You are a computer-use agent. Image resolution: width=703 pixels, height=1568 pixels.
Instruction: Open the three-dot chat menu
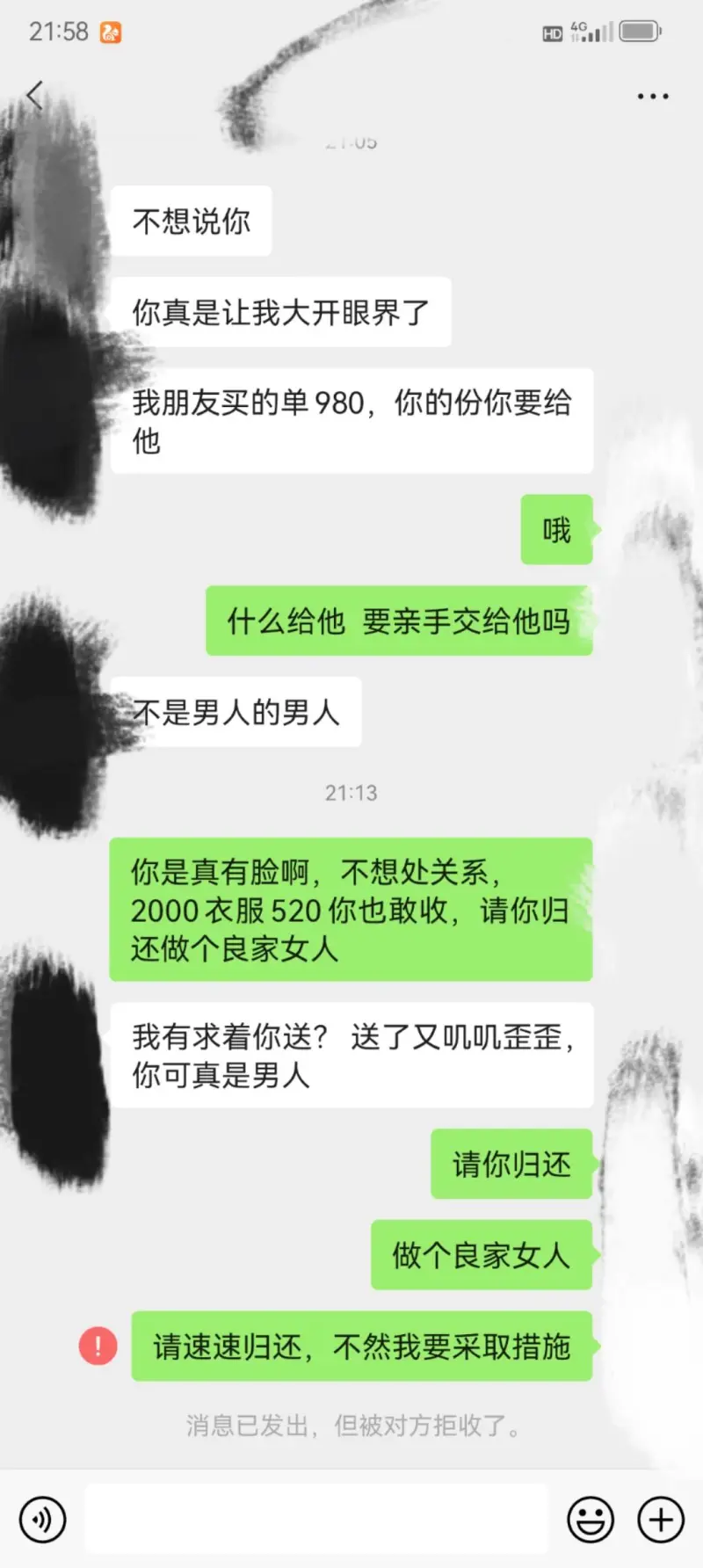tap(653, 96)
